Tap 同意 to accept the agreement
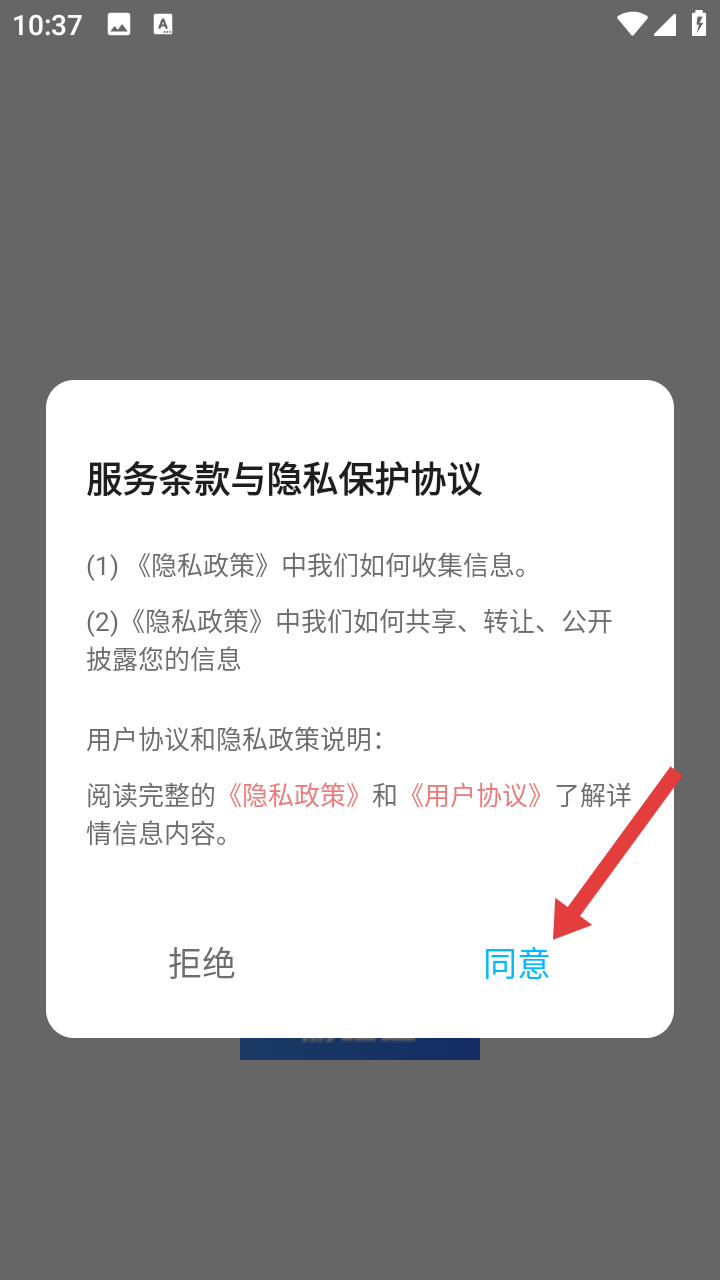The image size is (720, 1280). (x=516, y=964)
